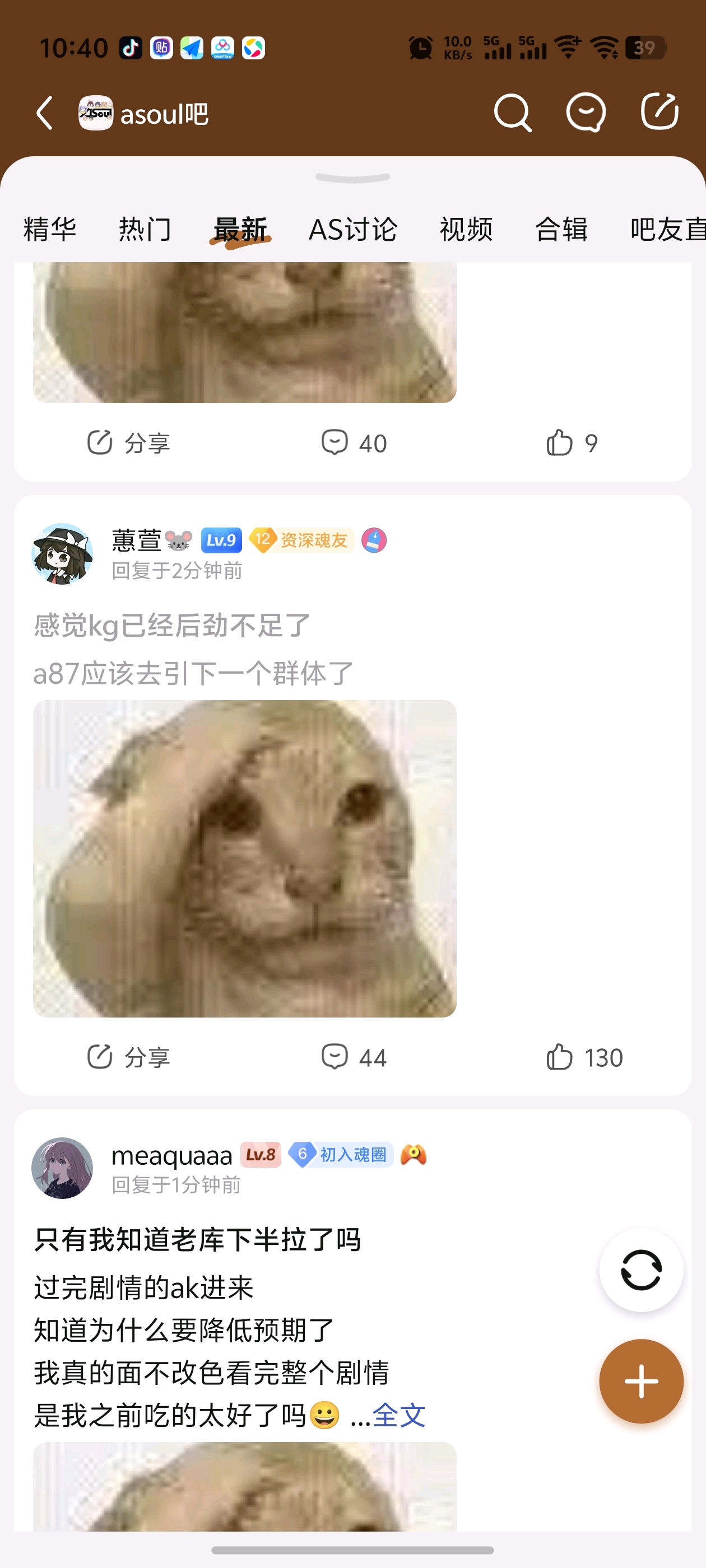706x1568 pixels.
Task: View the image in 蕙萱's post
Action: [244, 858]
